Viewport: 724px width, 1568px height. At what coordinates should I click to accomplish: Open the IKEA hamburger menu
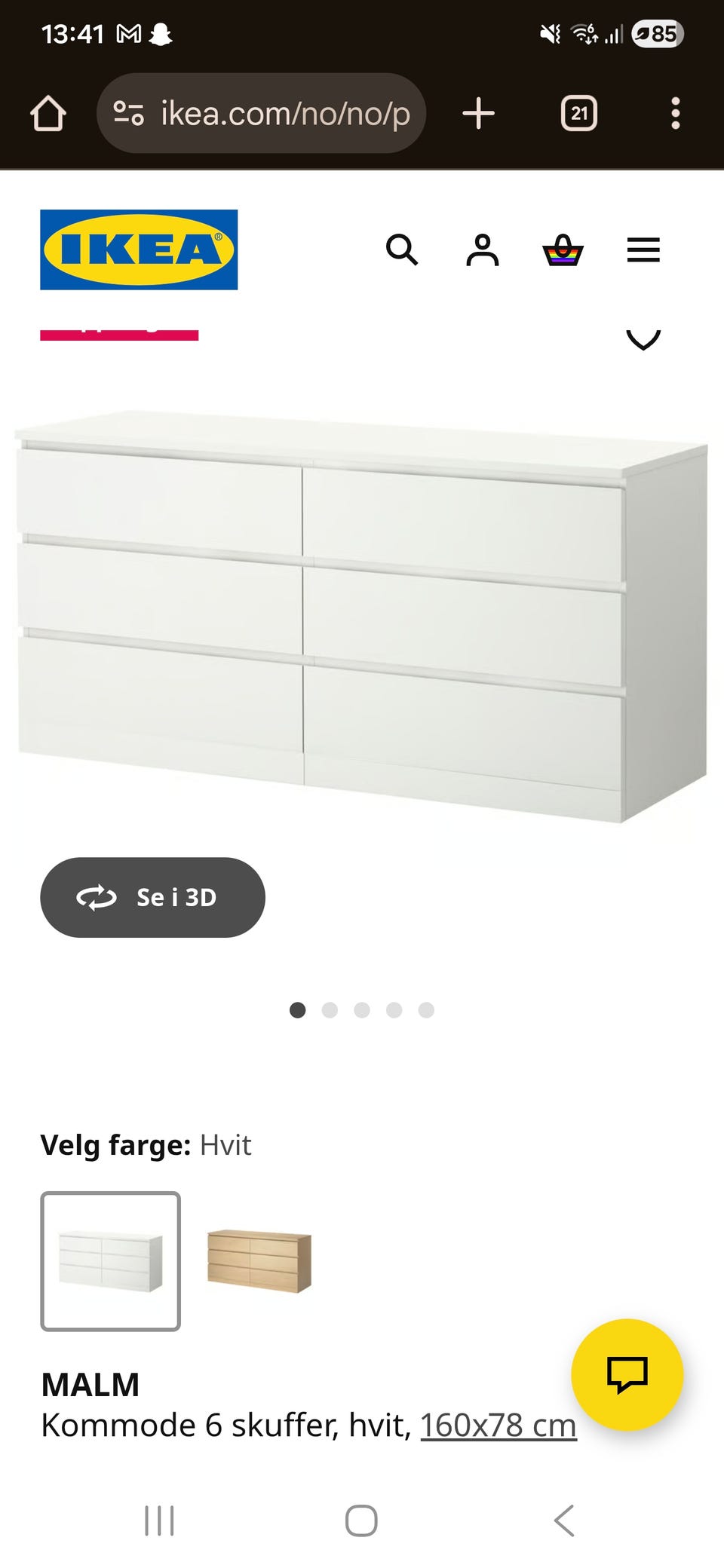(643, 250)
